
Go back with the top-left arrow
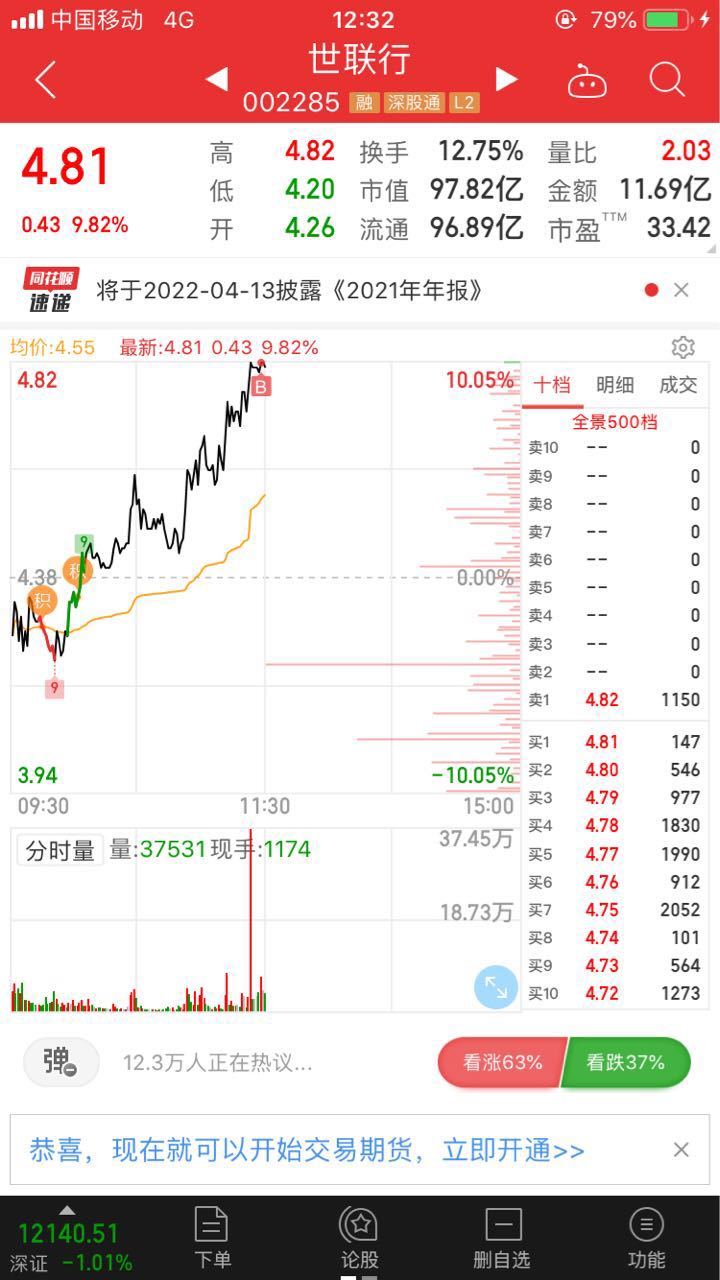point(45,80)
